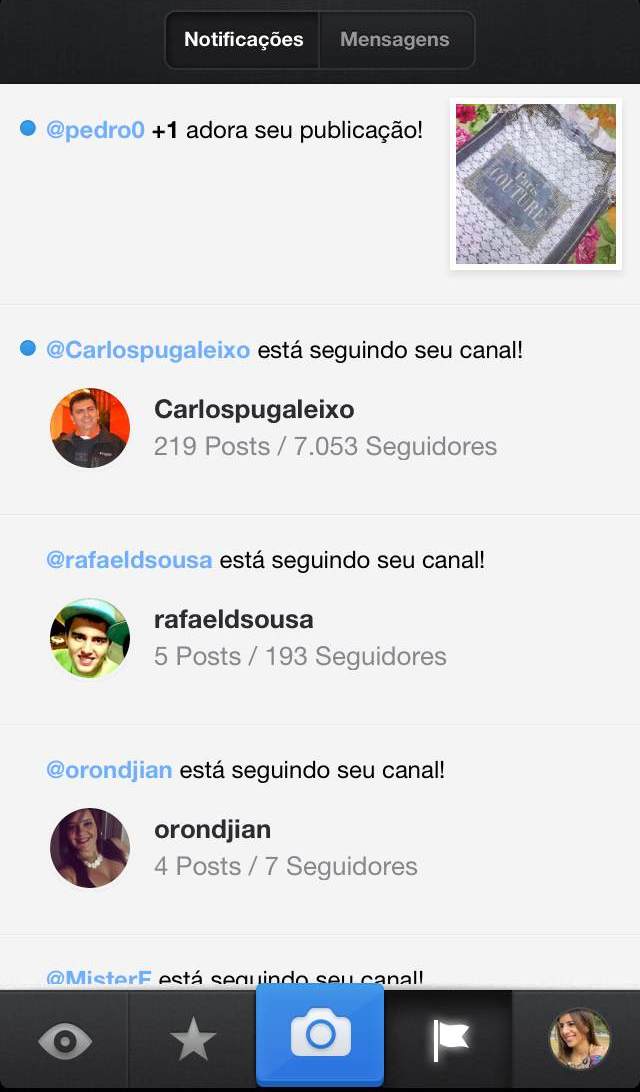Go to the star favorites tab
The image size is (640, 1092).
(193, 1041)
